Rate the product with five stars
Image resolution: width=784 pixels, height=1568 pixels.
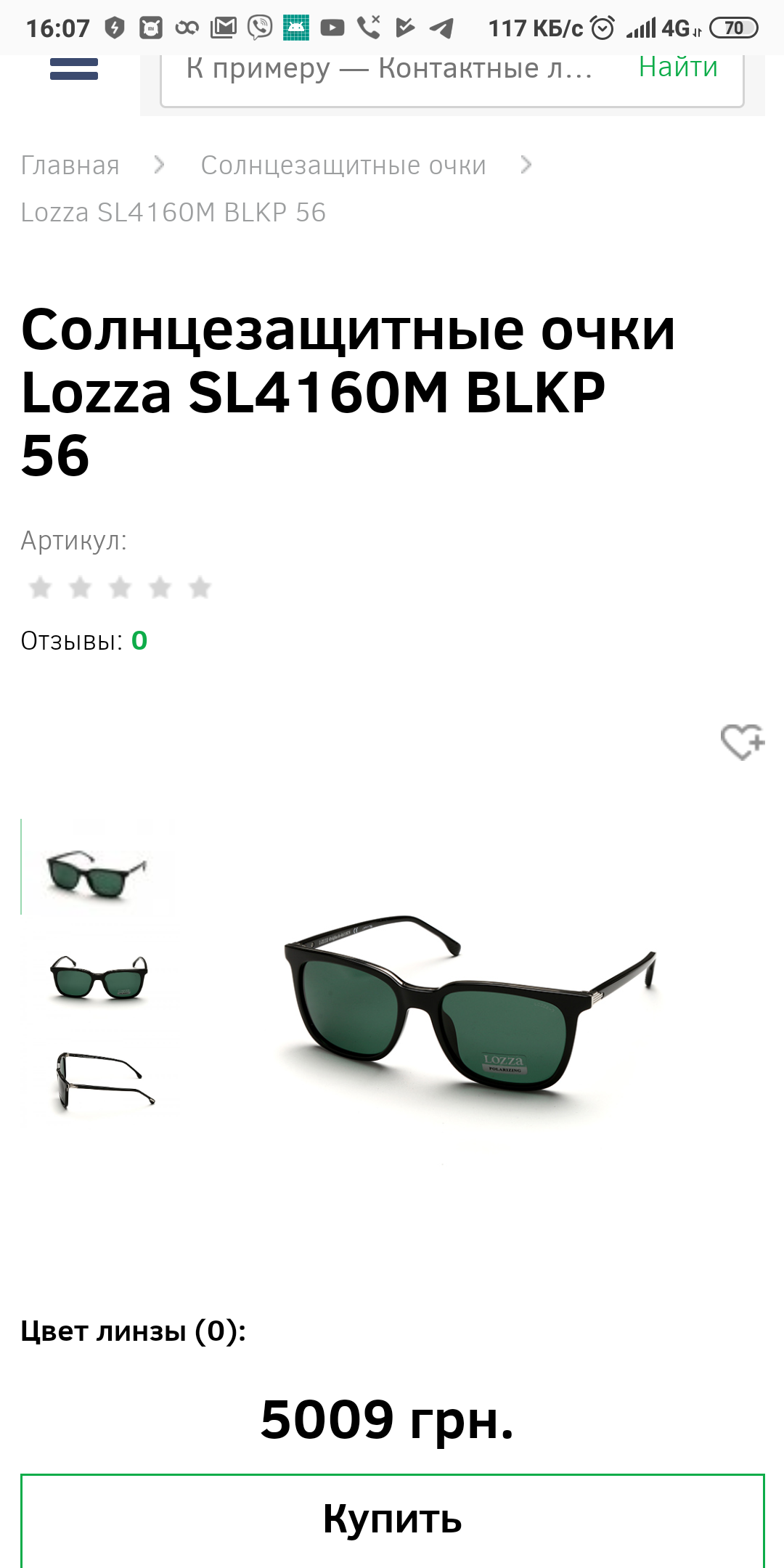tap(200, 587)
